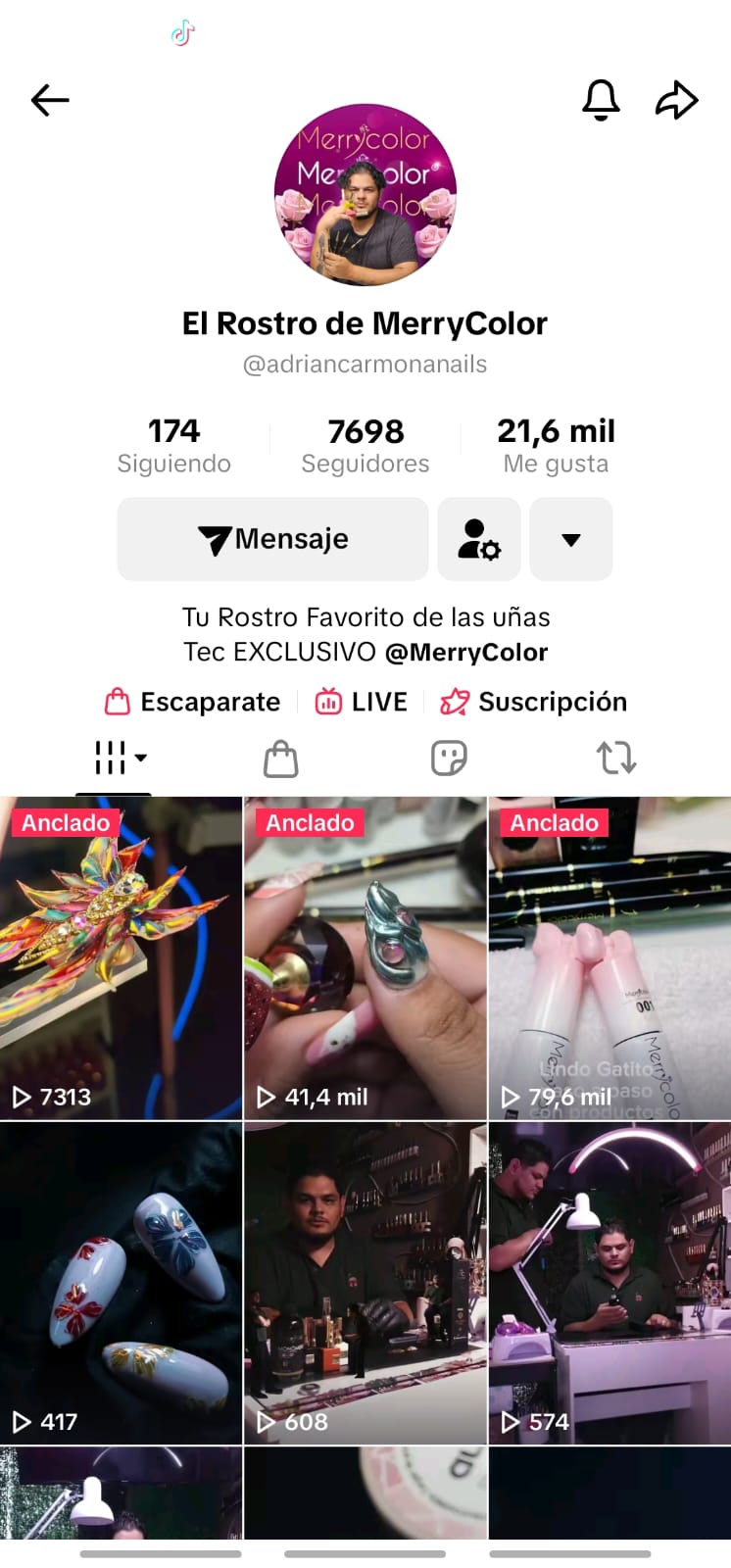Switch to the shopping bag tab
The image size is (731, 1568).
click(281, 759)
